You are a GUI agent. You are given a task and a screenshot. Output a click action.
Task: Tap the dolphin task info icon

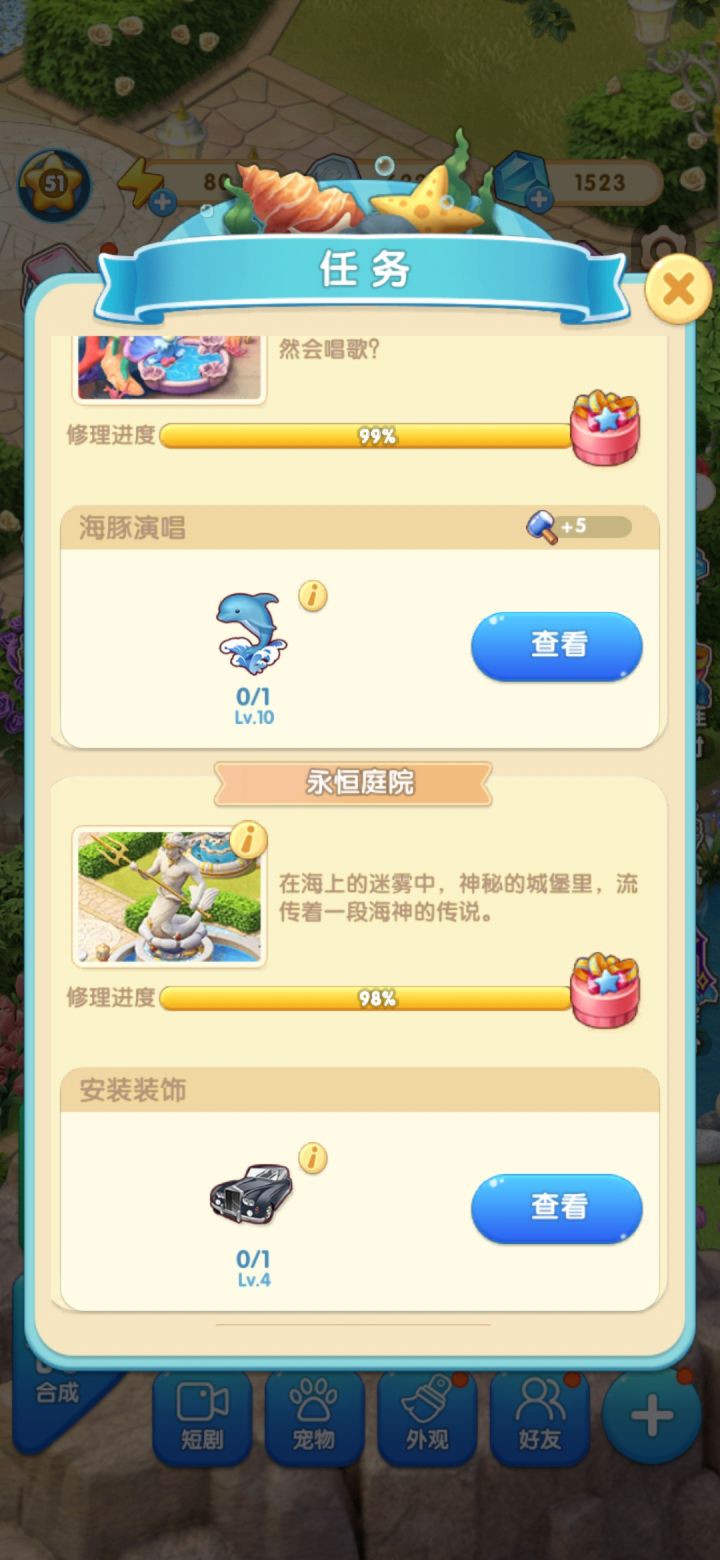click(313, 598)
